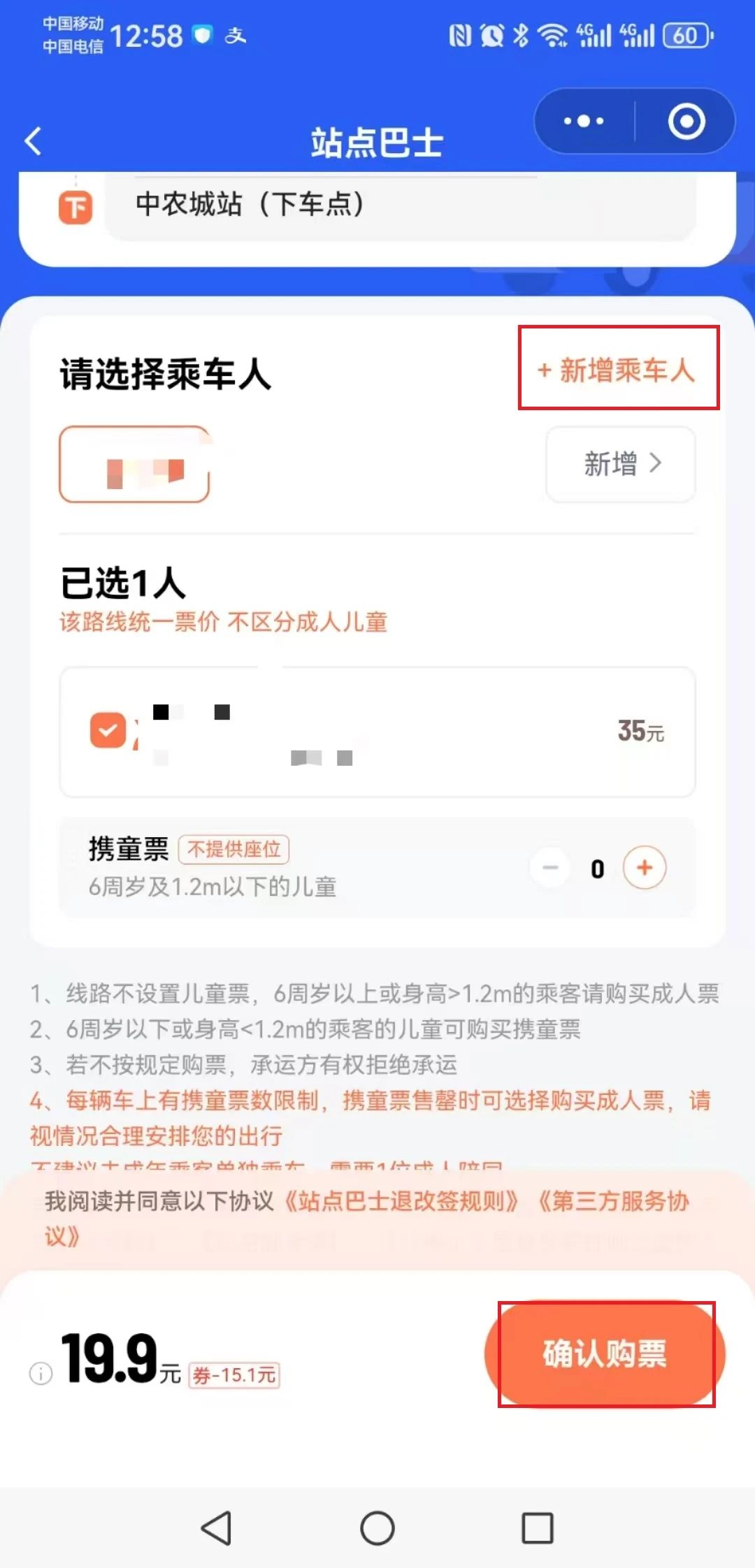The width and height of the screenshot is (755, 1568).
Task: Select the passenger chip under 请选择乘车人
Action: point(134,465)
